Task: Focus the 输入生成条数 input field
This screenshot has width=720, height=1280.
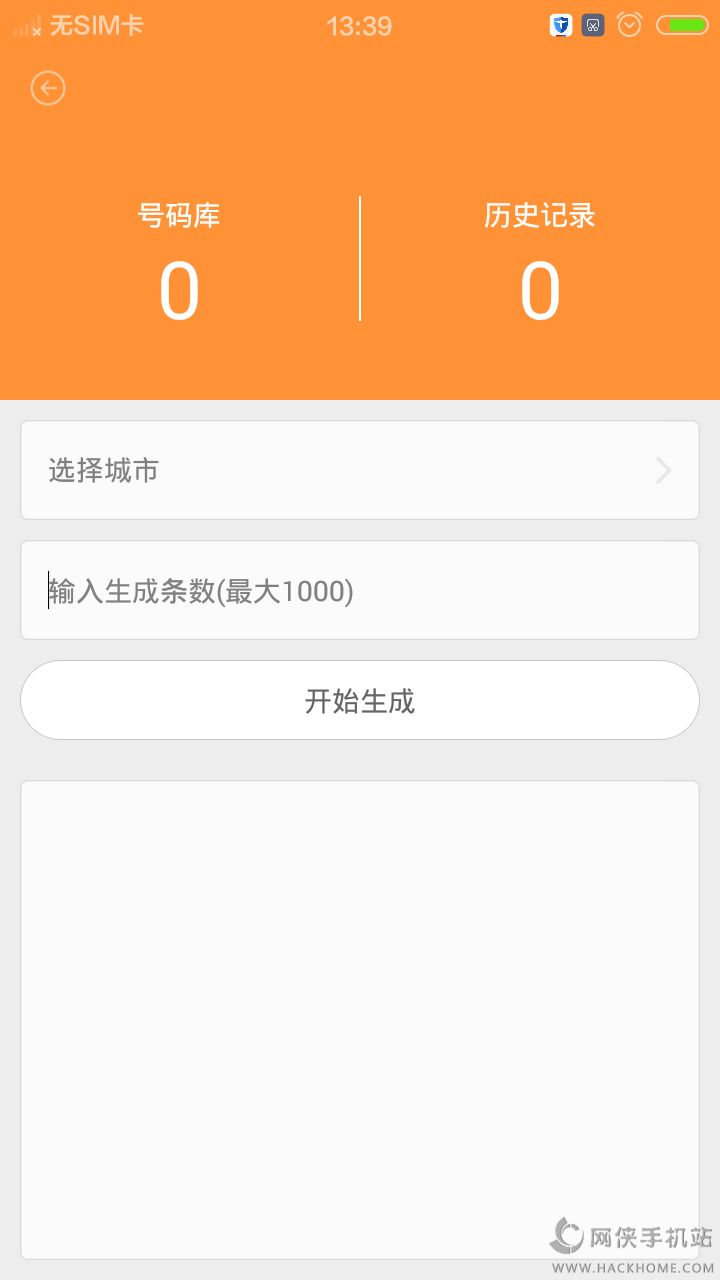Action: pos(360,591)
